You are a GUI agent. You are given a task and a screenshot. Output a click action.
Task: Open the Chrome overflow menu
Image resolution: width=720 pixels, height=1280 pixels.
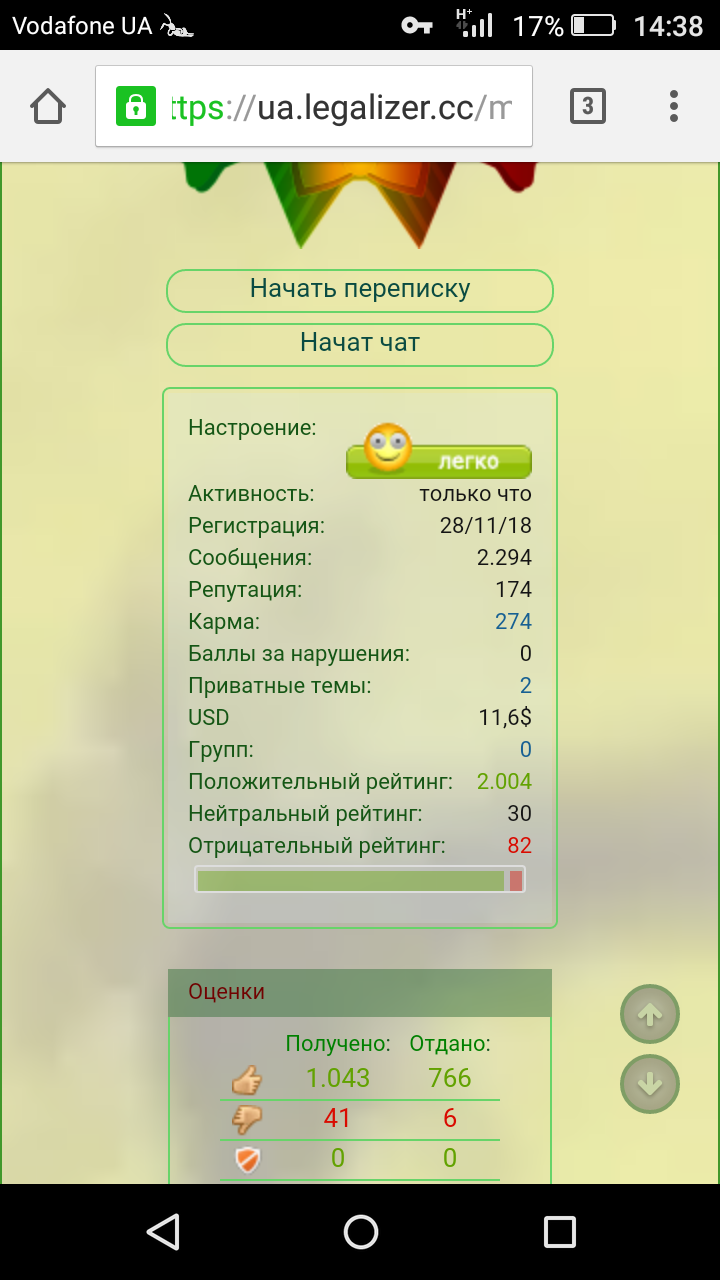pyautogui.click(x=674, y=106)
